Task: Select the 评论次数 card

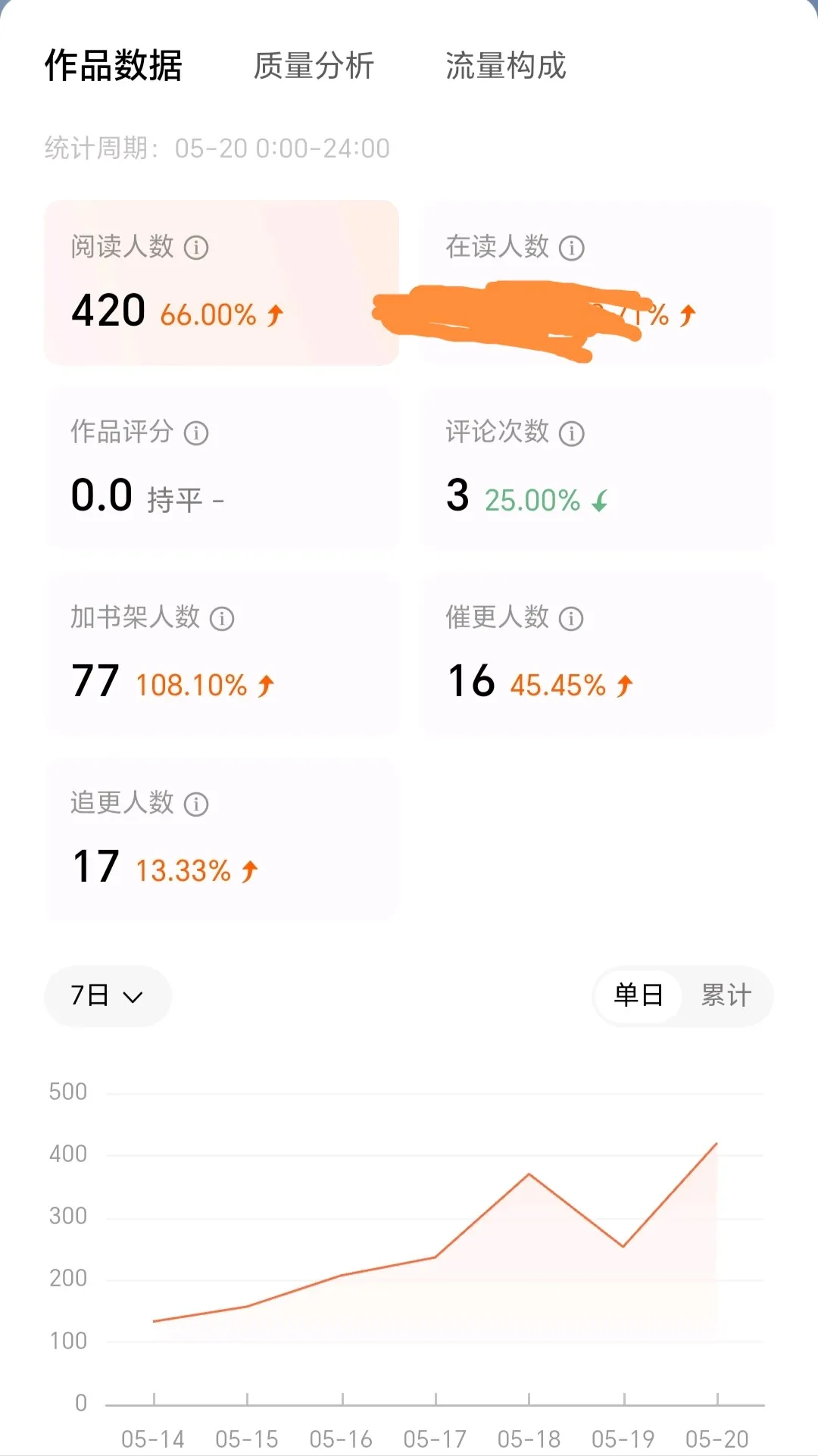Action: coord(597,467)
